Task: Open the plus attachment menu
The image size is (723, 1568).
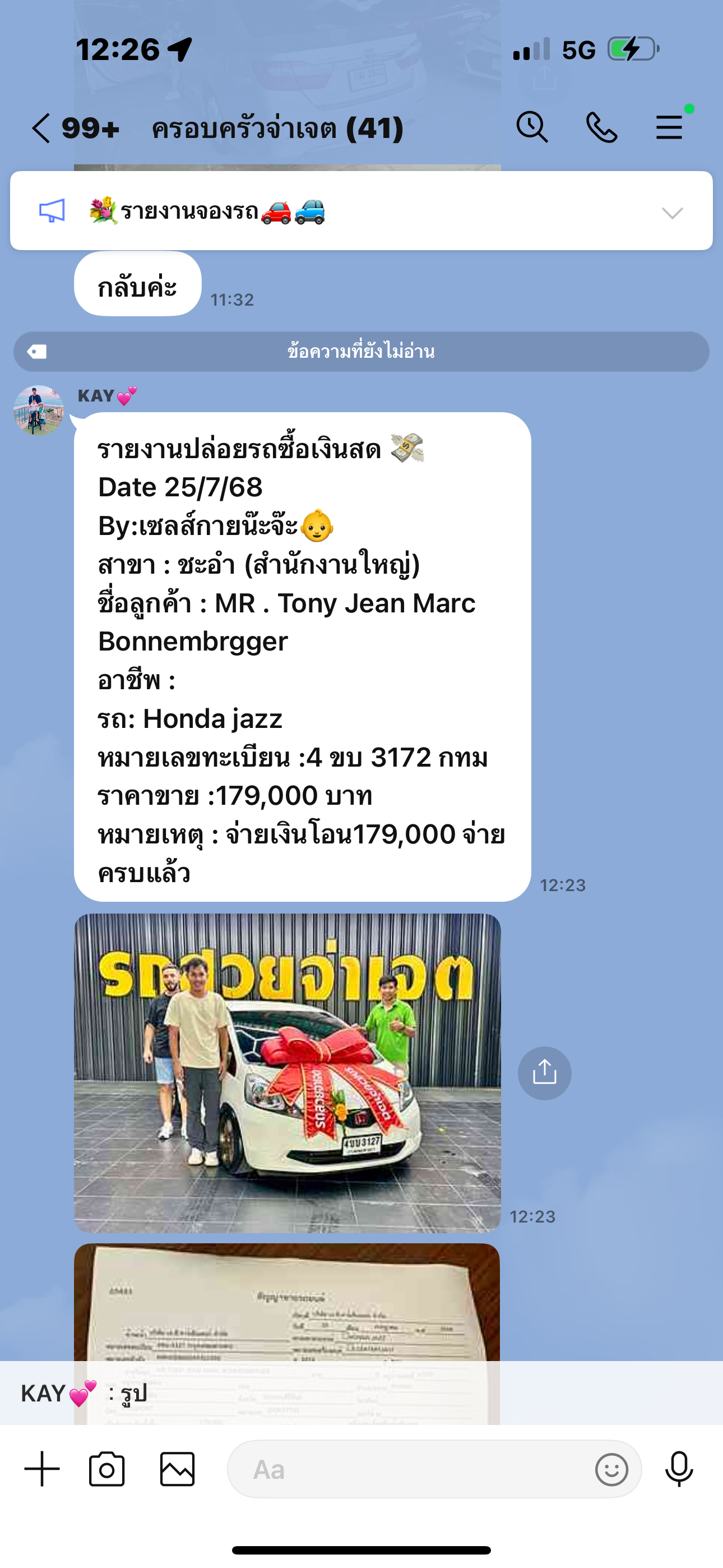Action: [x=42, y=1469]
